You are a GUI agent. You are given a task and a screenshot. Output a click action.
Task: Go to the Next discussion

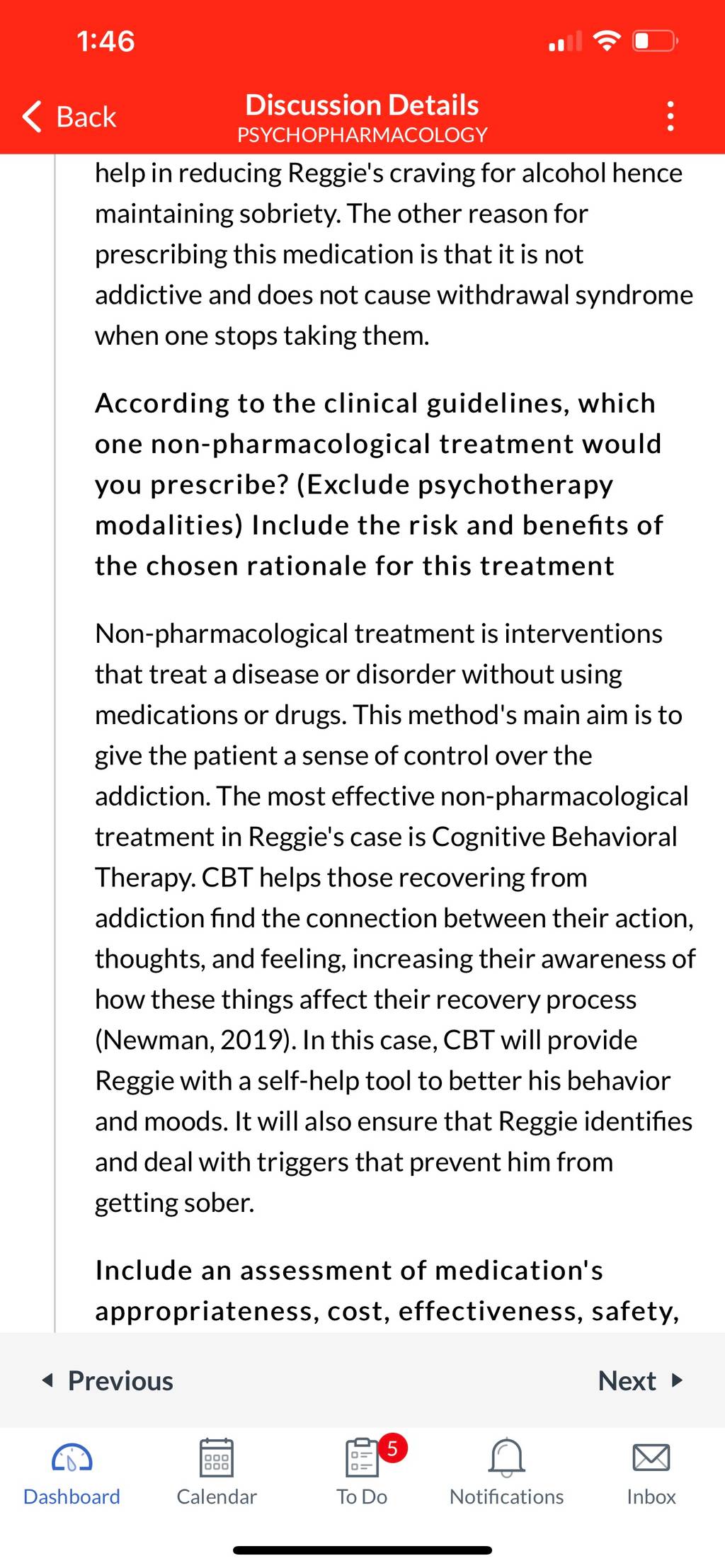[x=641, y=1380]
